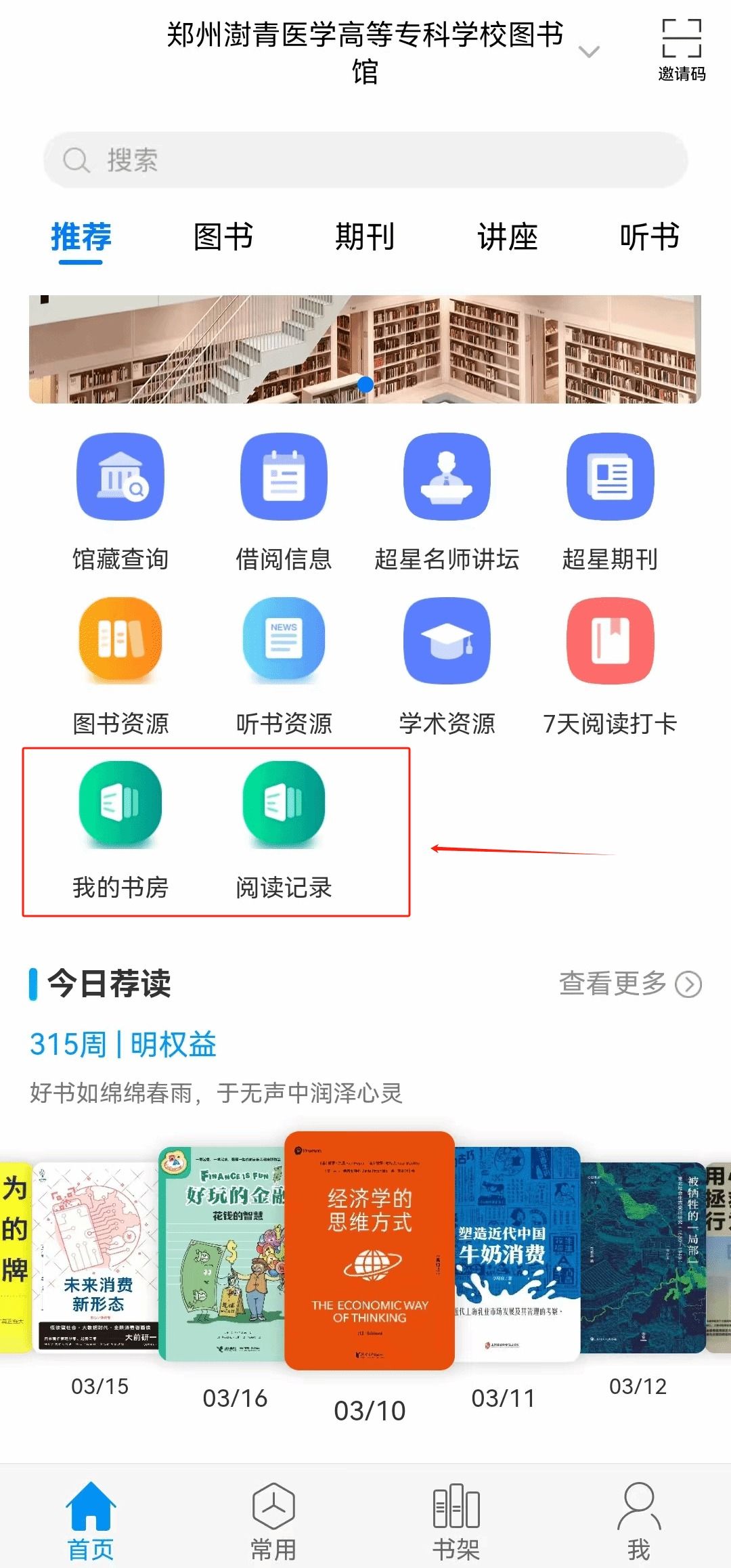Open 我的书房

[x=120, y=830]
